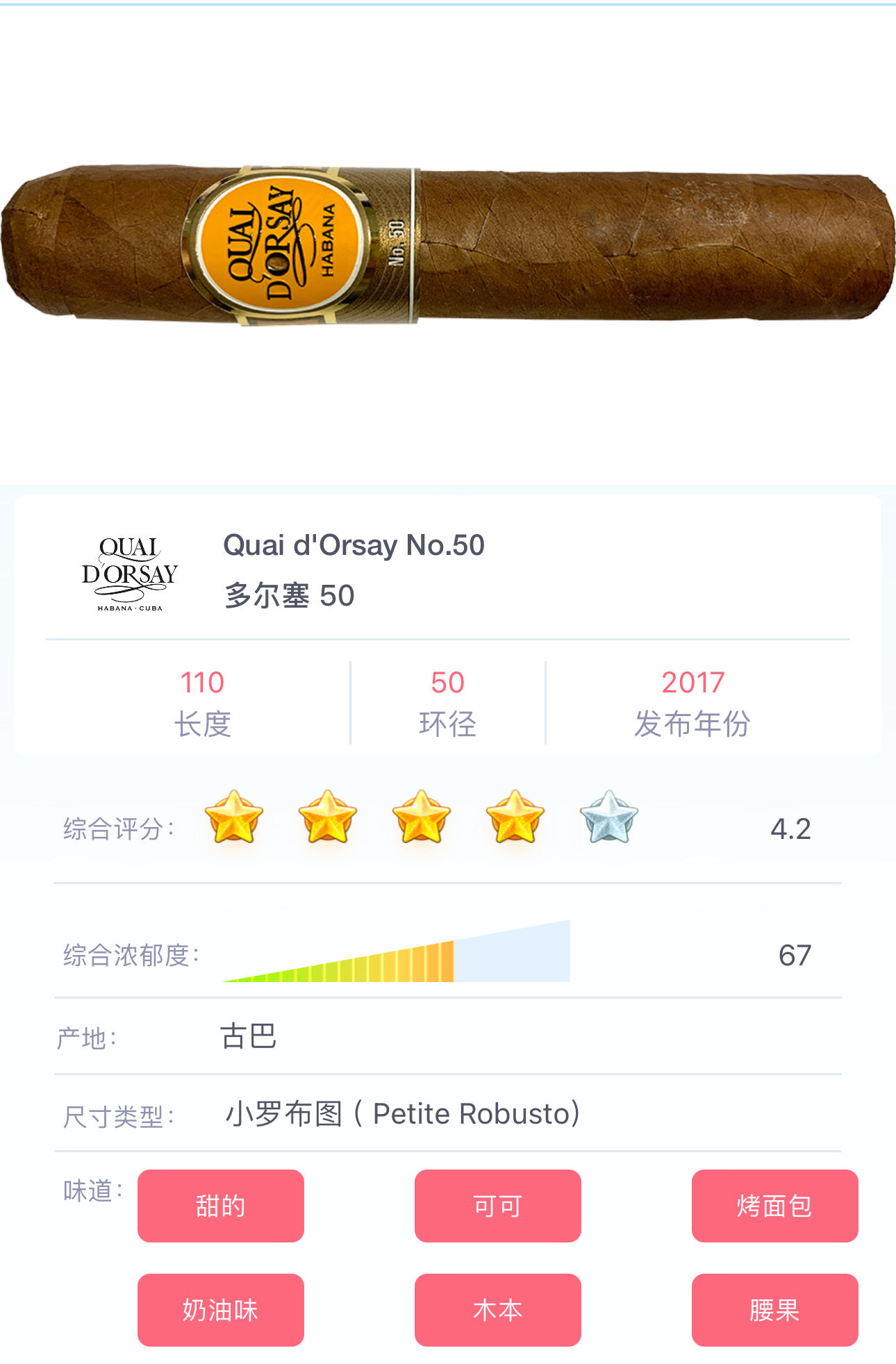The image size is (896, 1364).
Task: Choose the 烤面包 flavor tag
Action: coord(774,1206)
